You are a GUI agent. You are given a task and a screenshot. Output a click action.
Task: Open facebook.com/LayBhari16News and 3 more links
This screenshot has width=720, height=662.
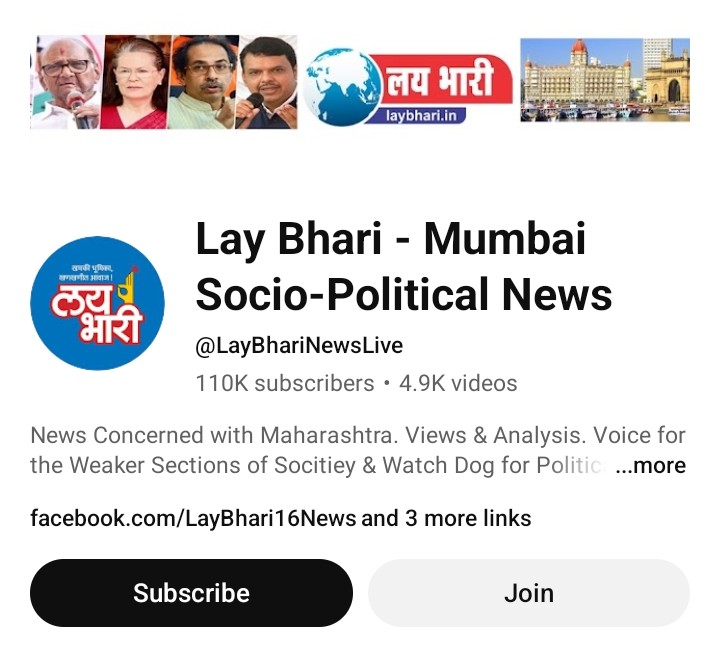280,518
